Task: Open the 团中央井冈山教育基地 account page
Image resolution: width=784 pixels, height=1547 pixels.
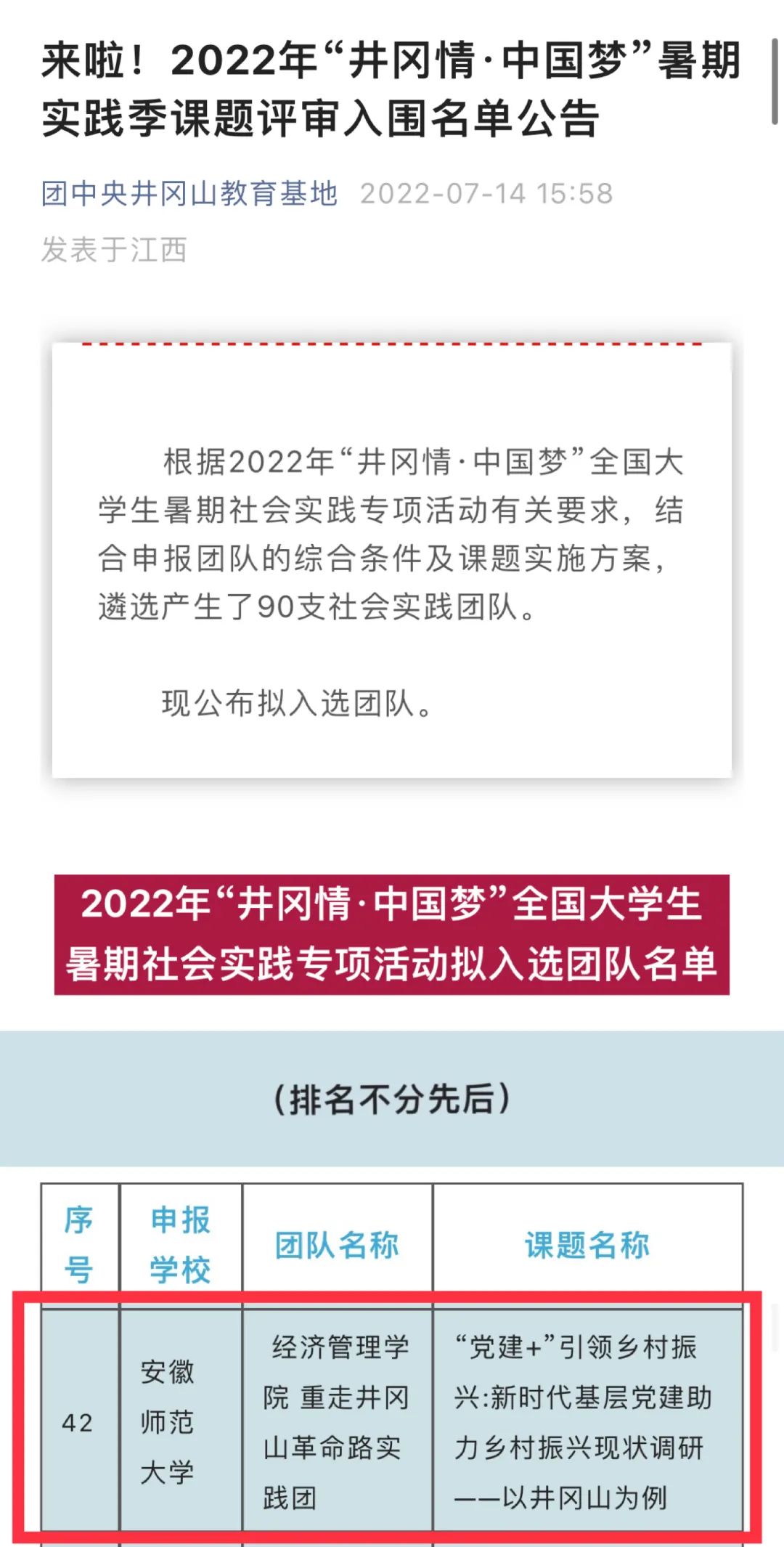Action: click(189, 194)
